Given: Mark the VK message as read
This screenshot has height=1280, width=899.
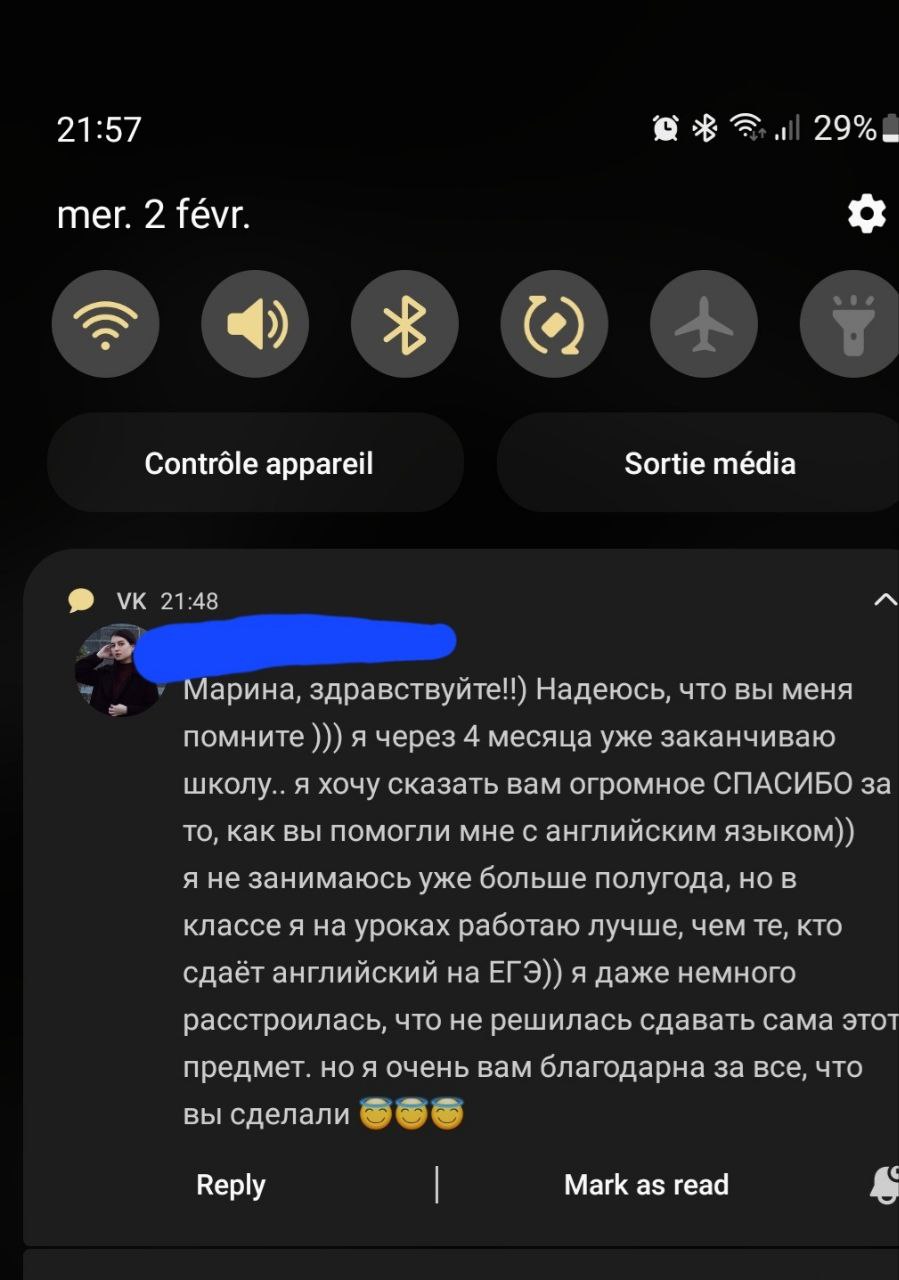Looking at the screenshot, I should point(646,1185).
